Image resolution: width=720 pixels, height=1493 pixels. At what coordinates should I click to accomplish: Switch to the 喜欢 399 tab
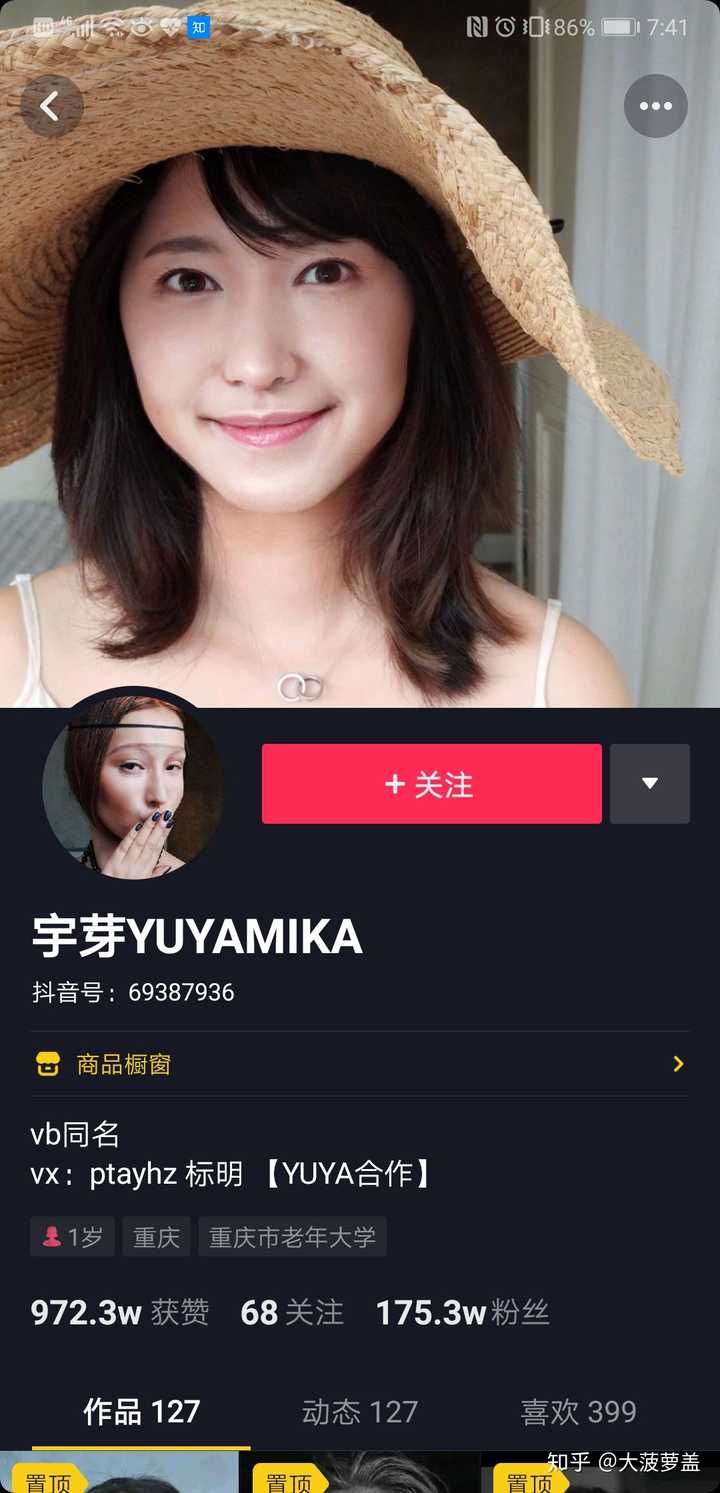576,1411
